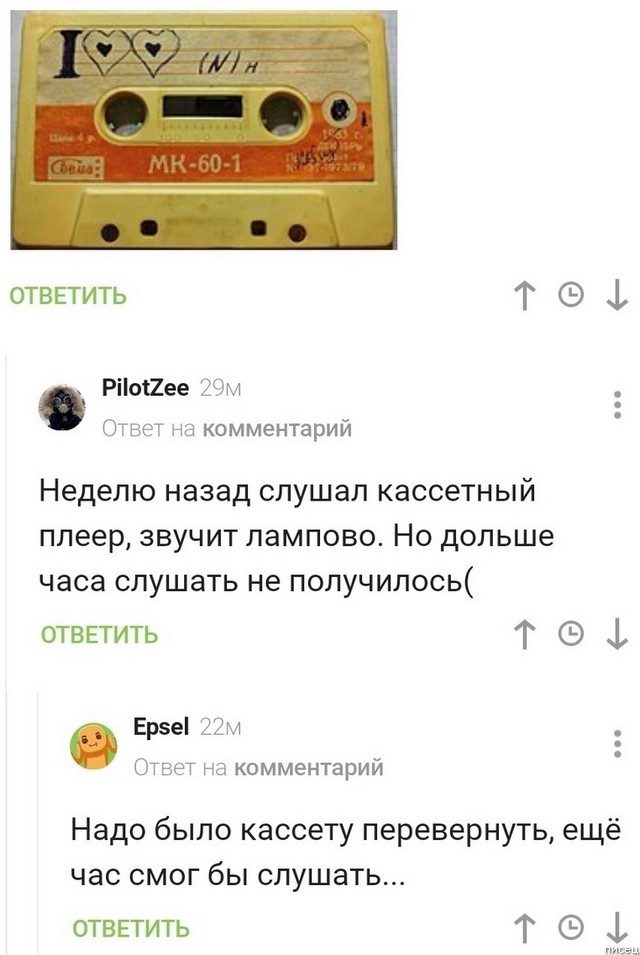
Task: Tap the clock icon under the cassette comment
Action: tap(570, 295)
